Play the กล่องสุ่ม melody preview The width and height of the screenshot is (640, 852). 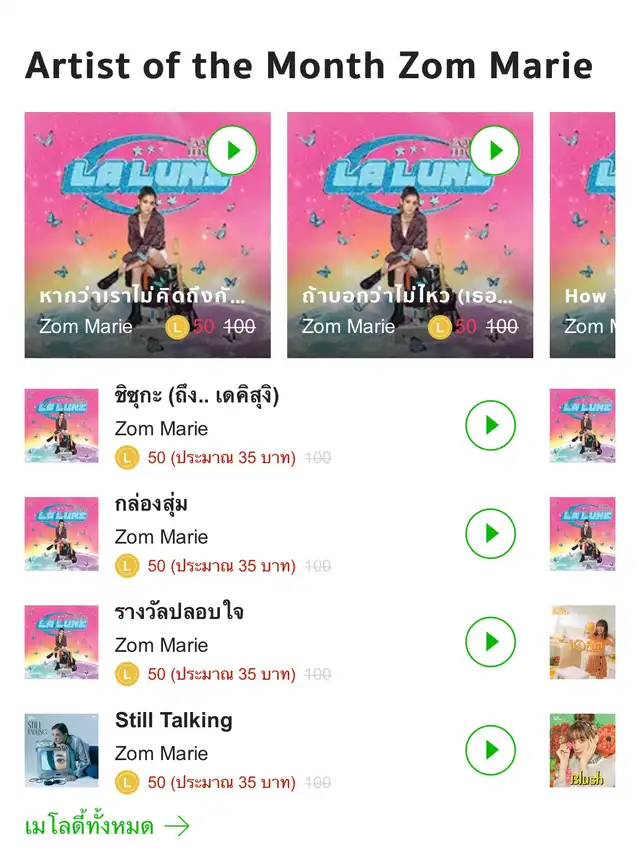point(491,533)
